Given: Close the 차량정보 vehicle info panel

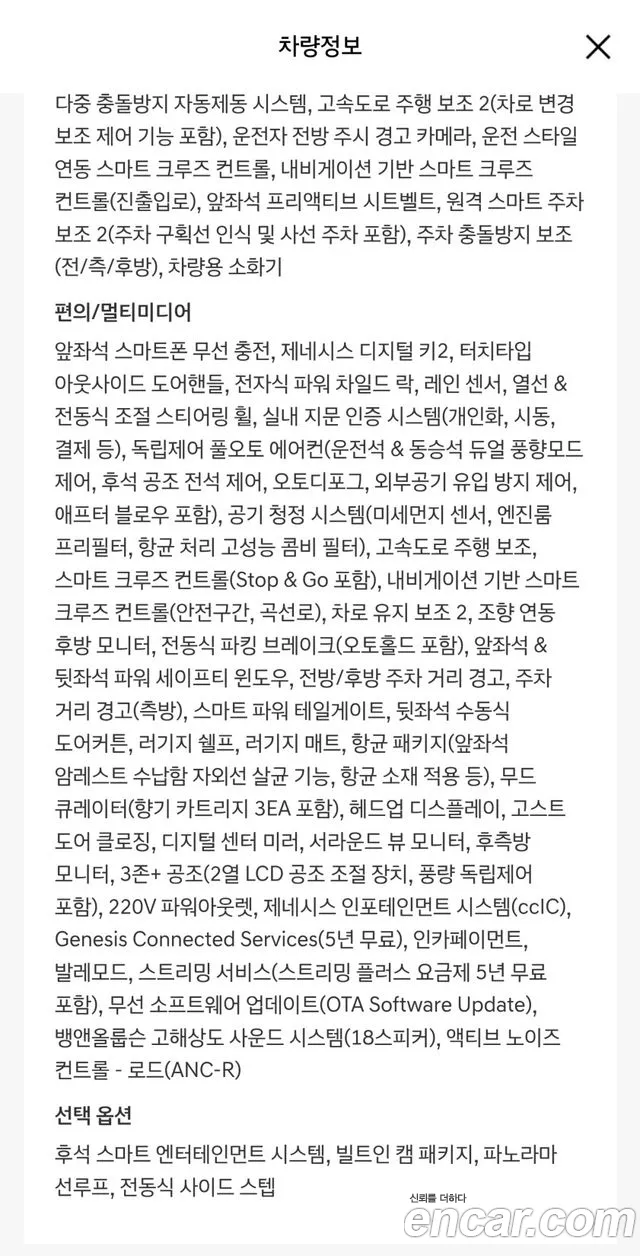Looking at the screenshot, I should pos(597,47).
